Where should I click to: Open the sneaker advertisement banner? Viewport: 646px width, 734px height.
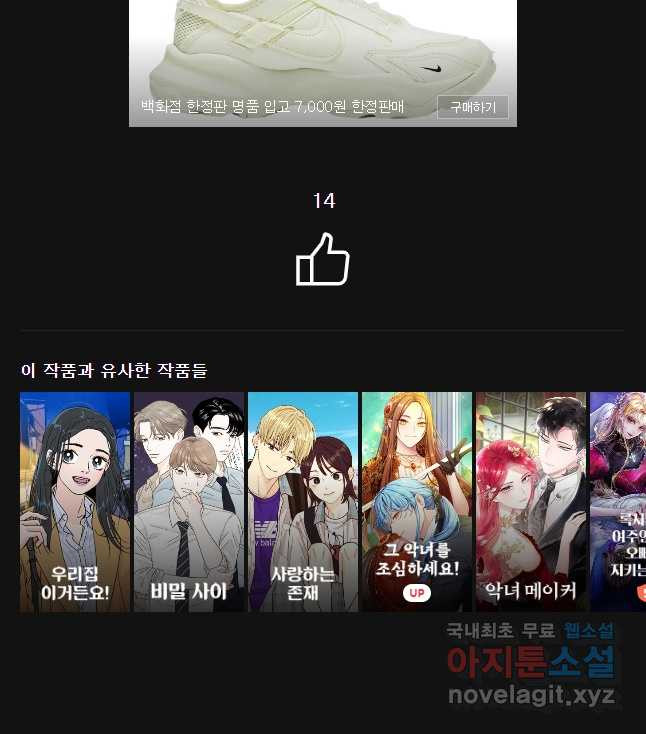pyautogui.click(x=322, y=50)
